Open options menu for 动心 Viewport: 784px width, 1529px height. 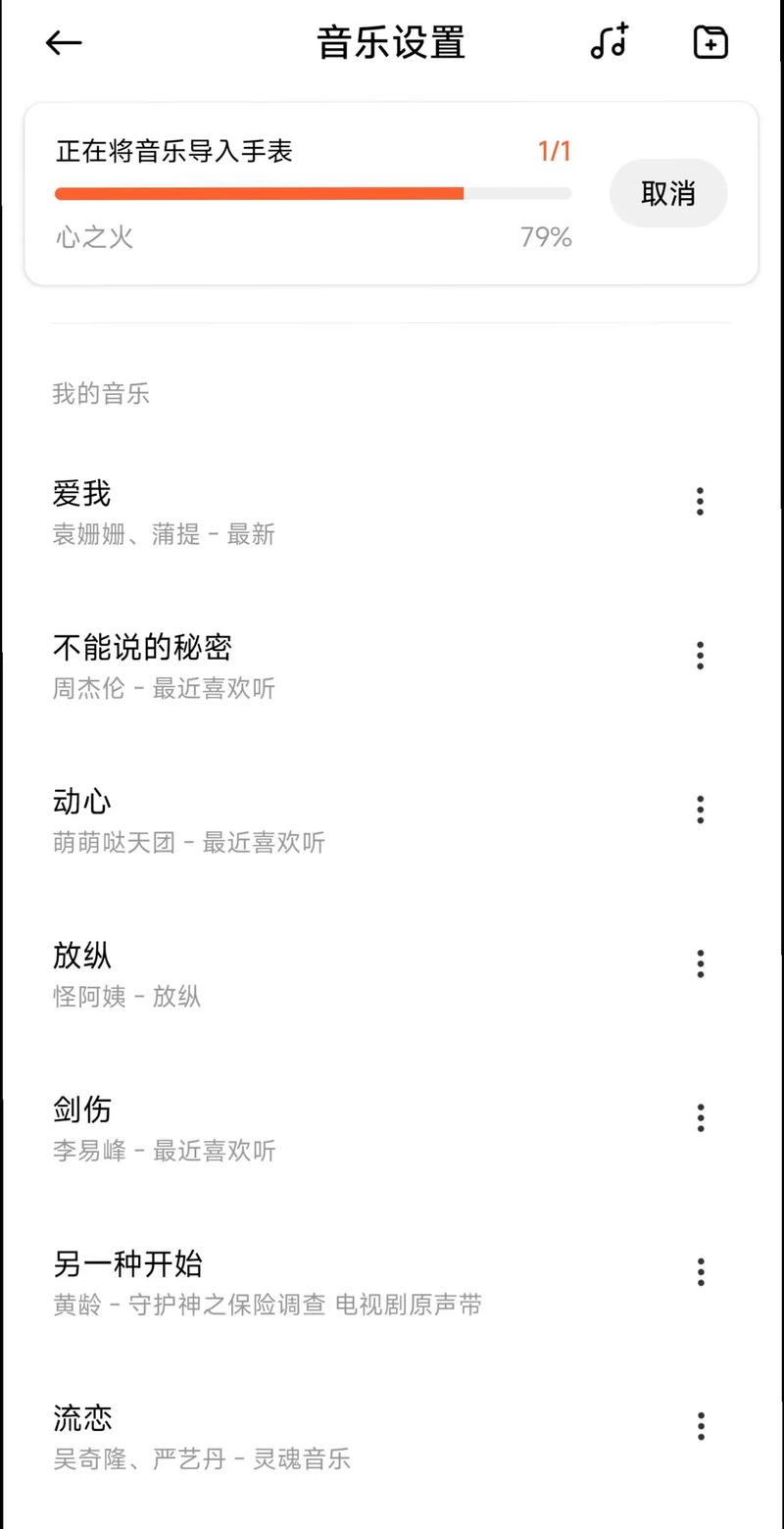click(700, 810)
